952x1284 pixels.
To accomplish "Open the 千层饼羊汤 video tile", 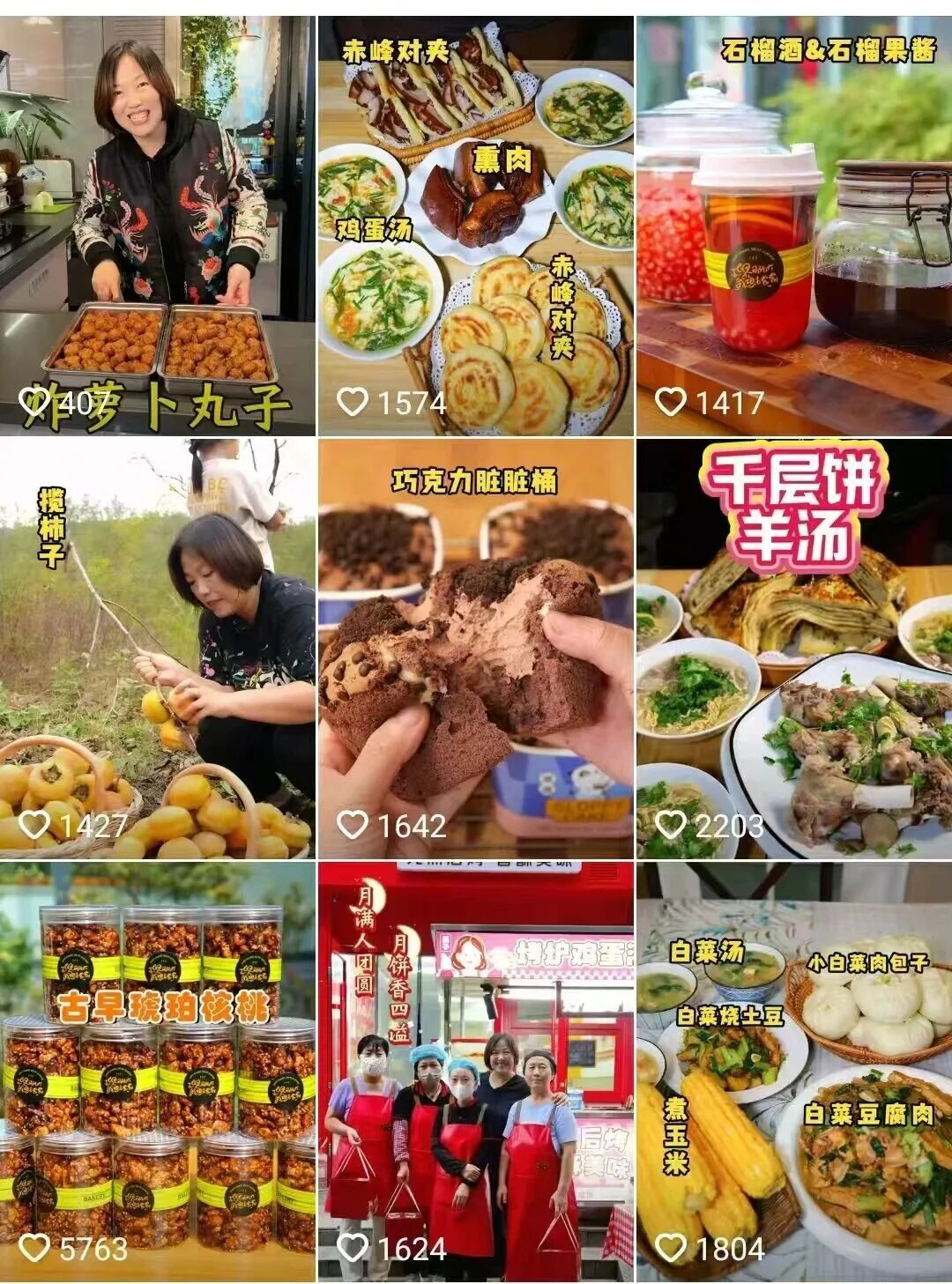I will coord(793,649).
